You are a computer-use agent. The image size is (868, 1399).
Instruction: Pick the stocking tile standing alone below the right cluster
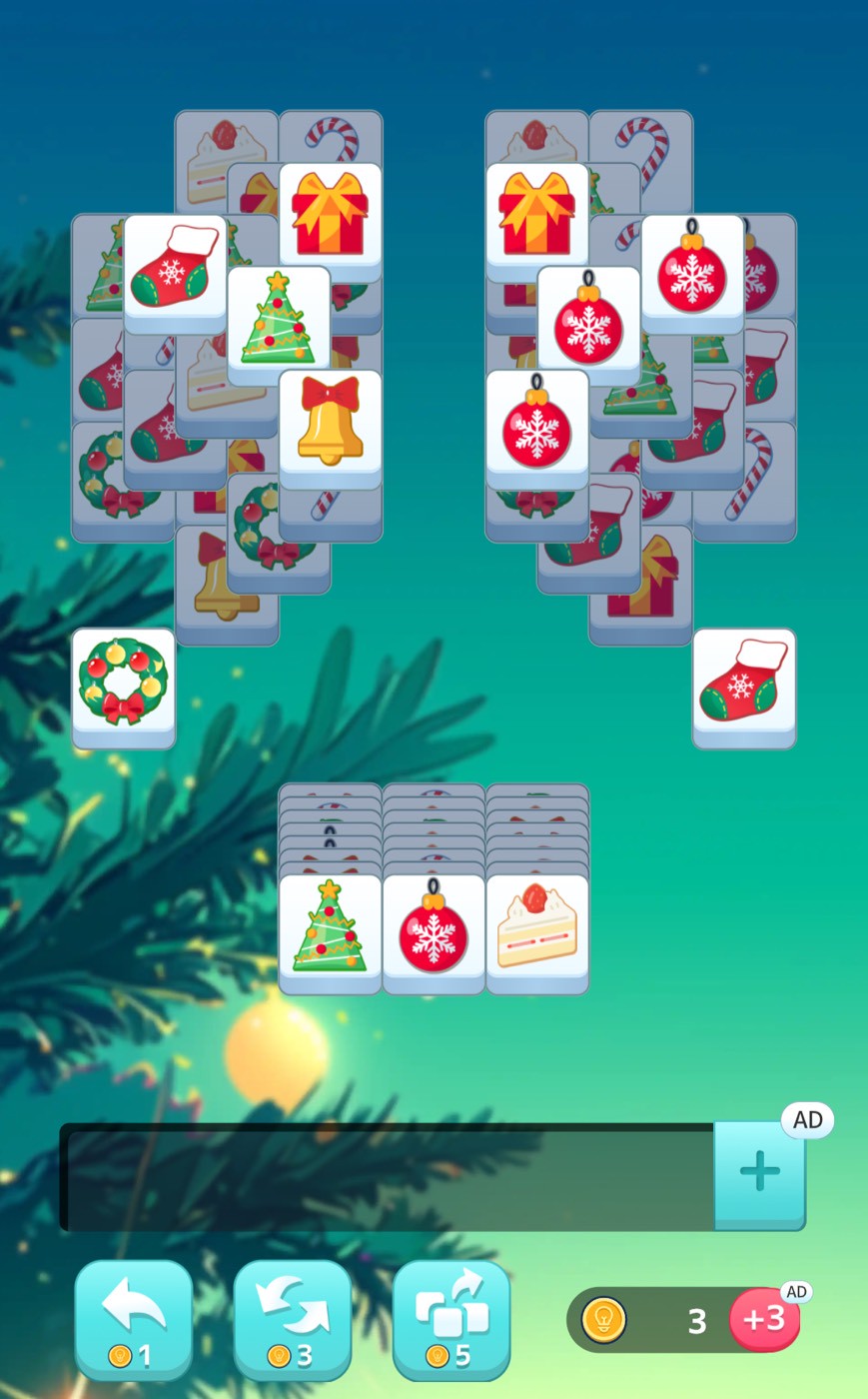pos(744,681)
